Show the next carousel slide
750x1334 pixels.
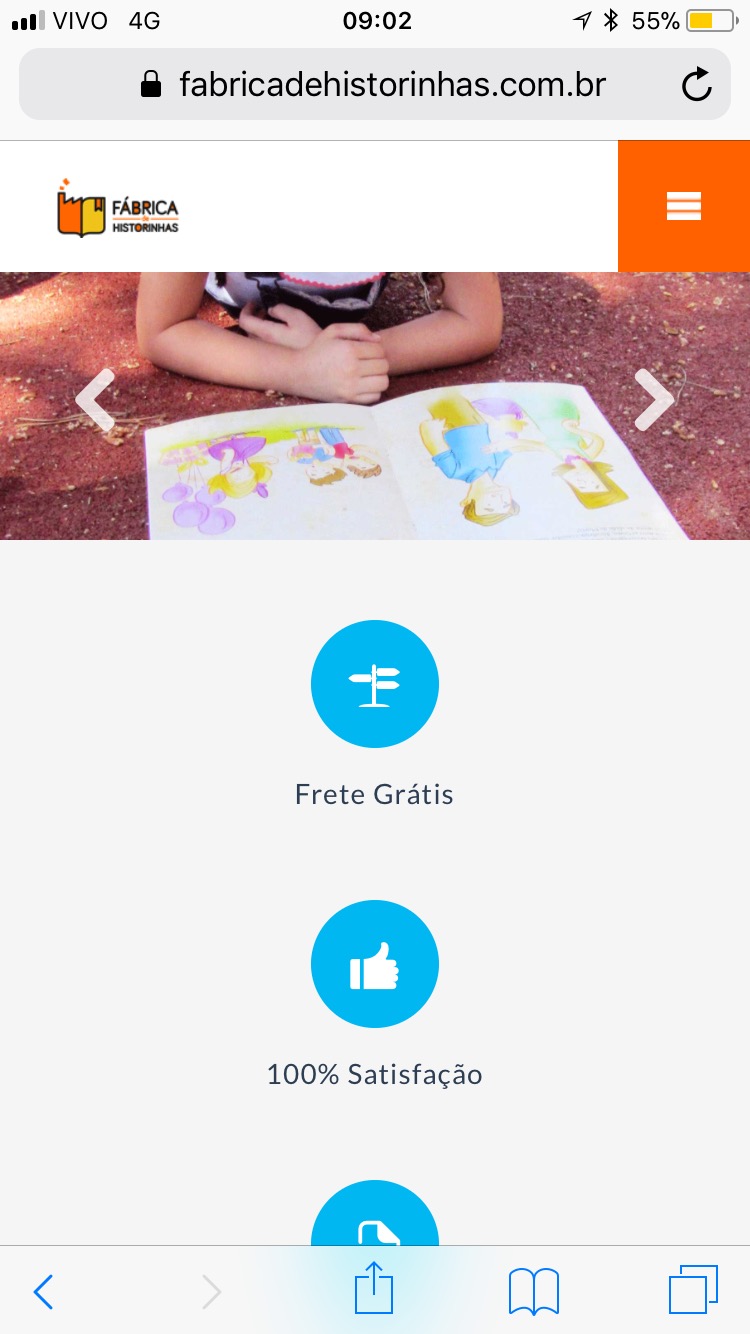pos(655,400)
